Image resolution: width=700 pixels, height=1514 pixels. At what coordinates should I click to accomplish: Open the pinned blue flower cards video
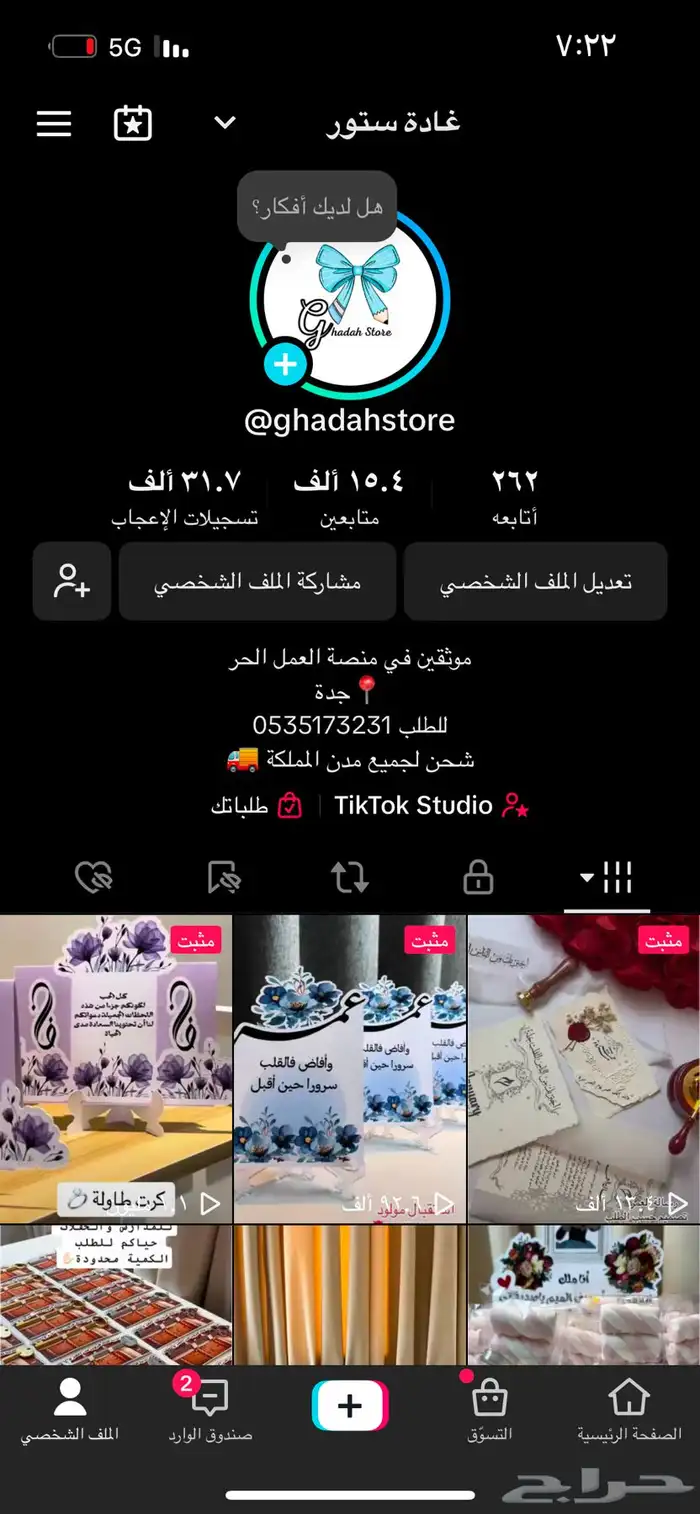click(x=349, y=1068)
